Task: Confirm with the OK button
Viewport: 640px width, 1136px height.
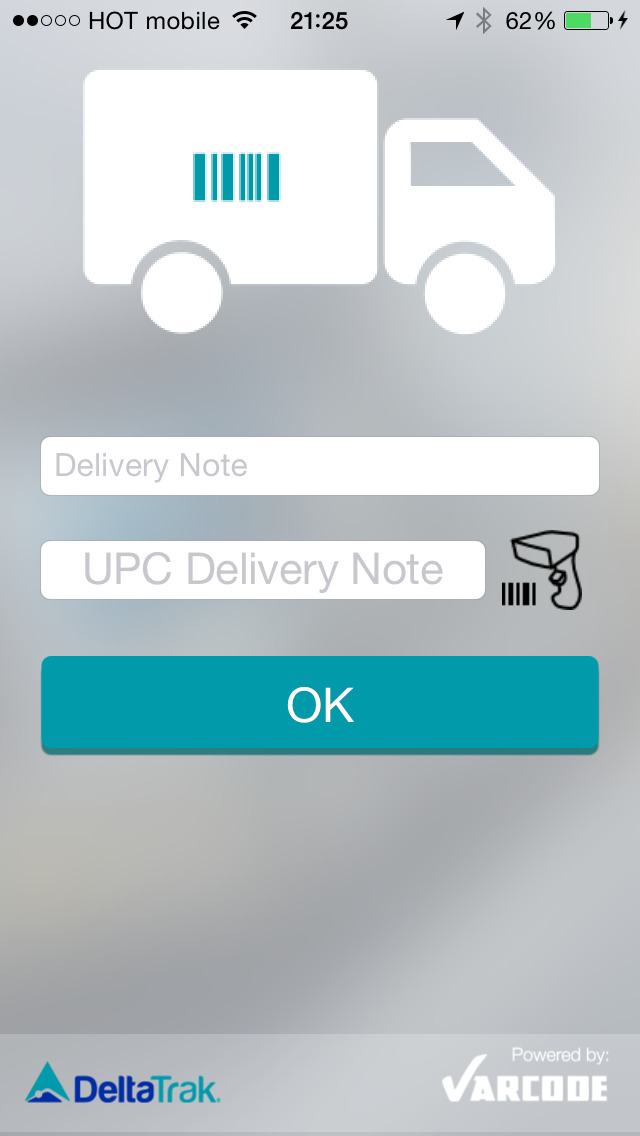Action: pos(320,704)
